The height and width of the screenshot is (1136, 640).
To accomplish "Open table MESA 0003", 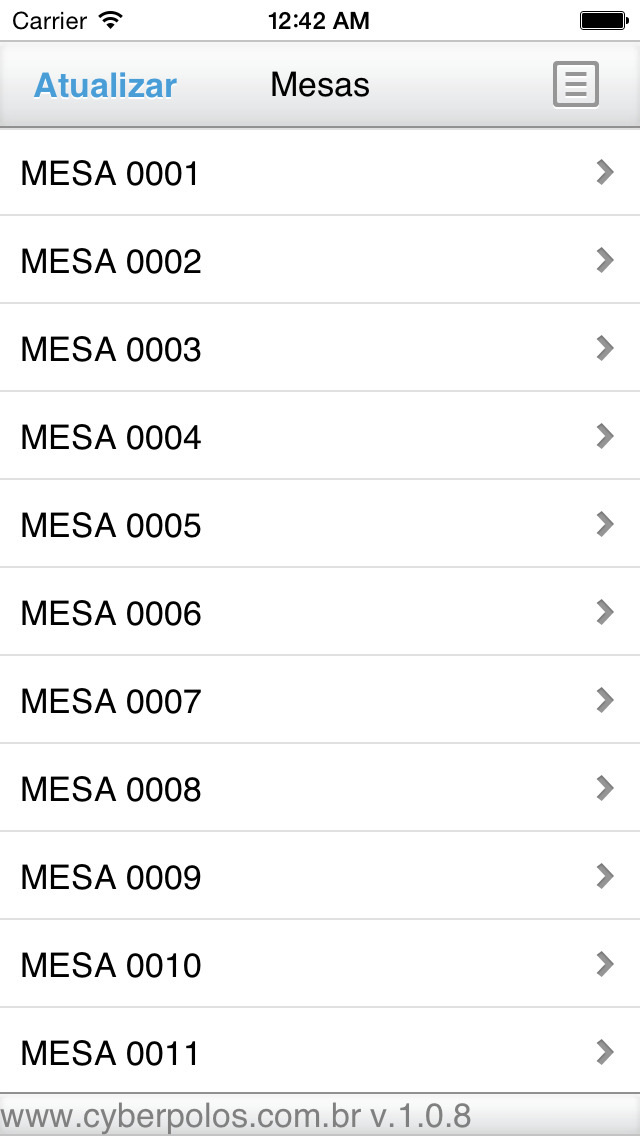I will click(x=320, y=348).
